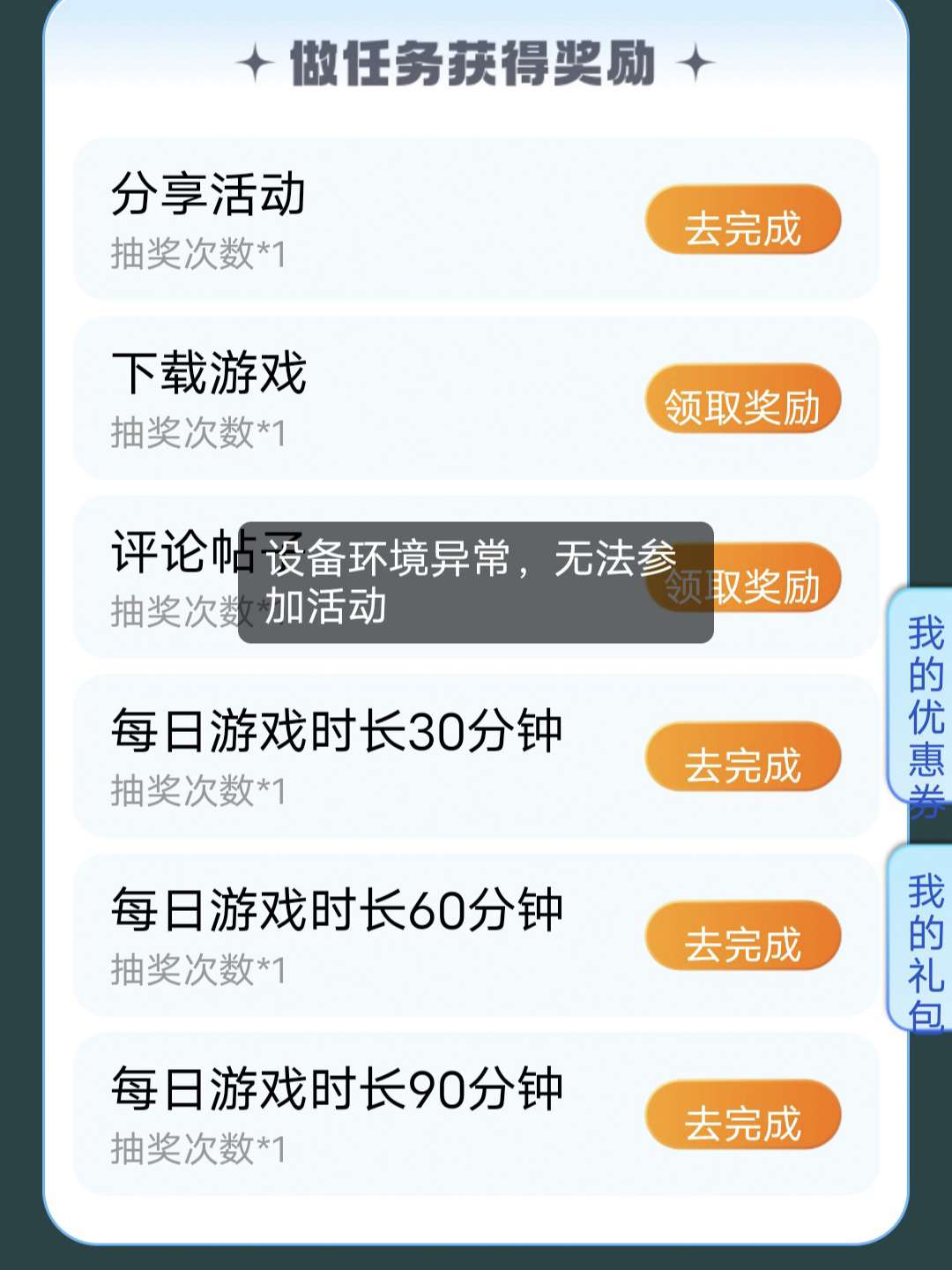Go complete 每日游戏时长60分钟 task
The width and height of the screenshot is (952, 1270).
742,937
